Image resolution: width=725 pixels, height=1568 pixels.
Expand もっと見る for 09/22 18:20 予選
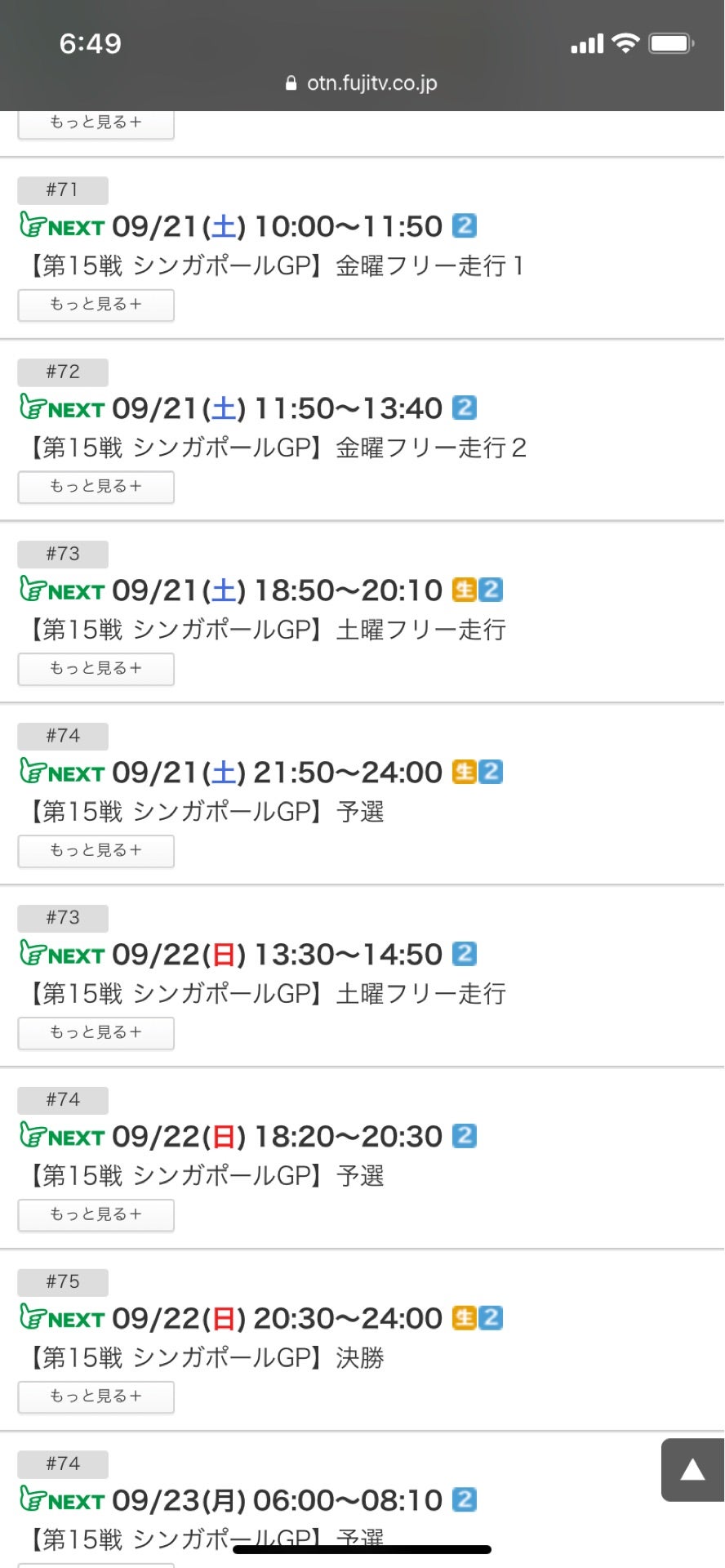tap(96, 1215)
